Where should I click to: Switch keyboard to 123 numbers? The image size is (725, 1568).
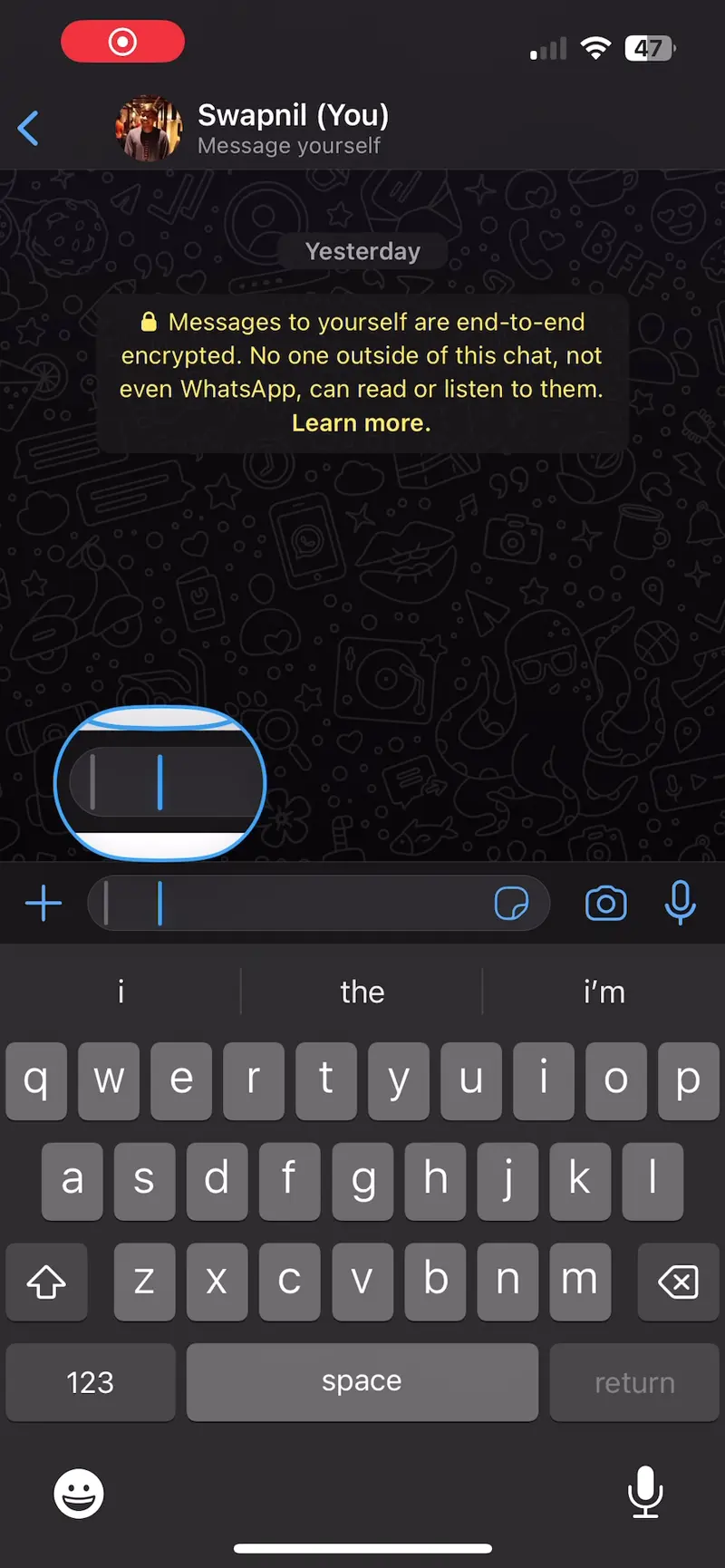(91, 1382)
